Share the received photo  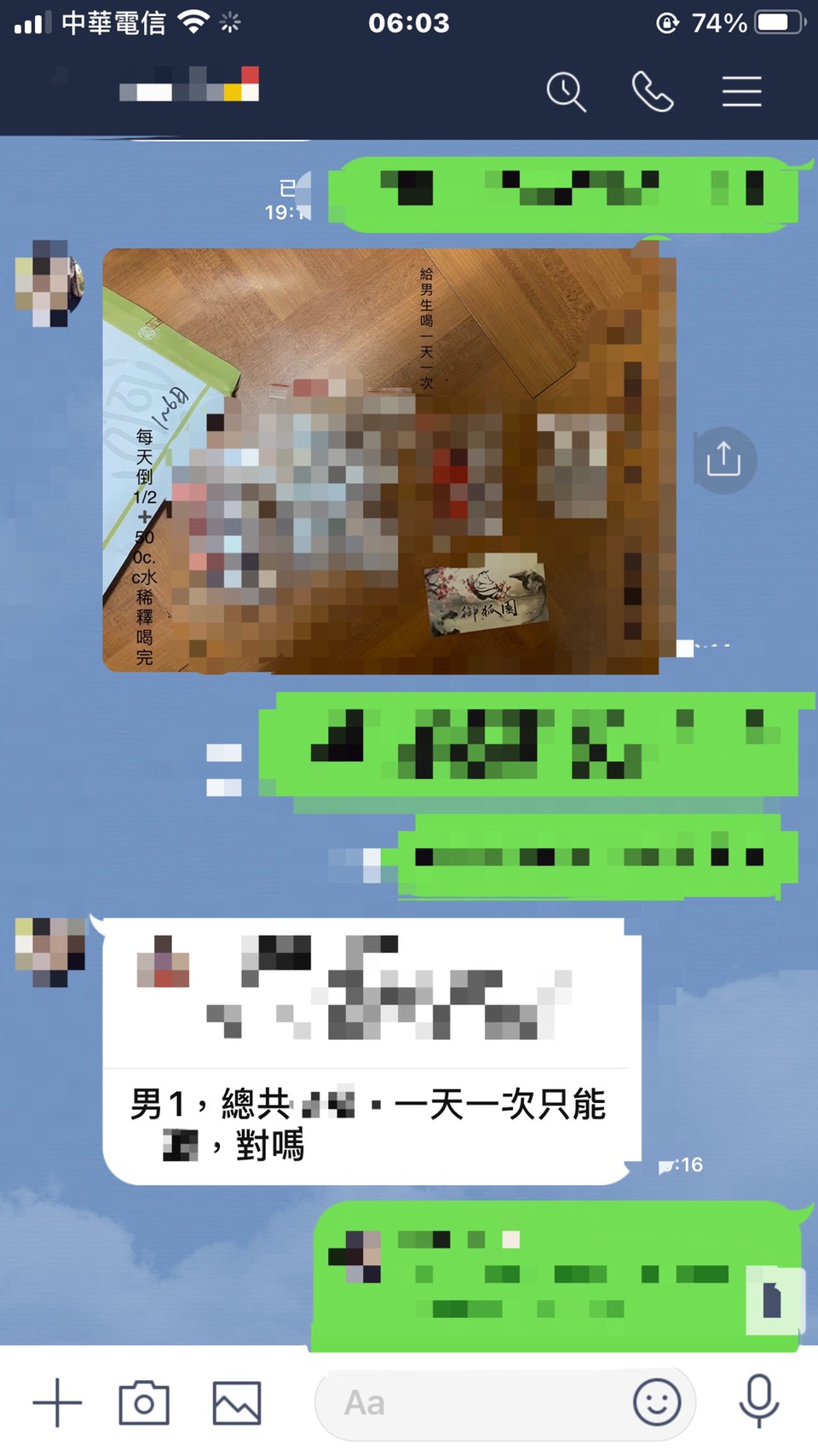(723, 459)
